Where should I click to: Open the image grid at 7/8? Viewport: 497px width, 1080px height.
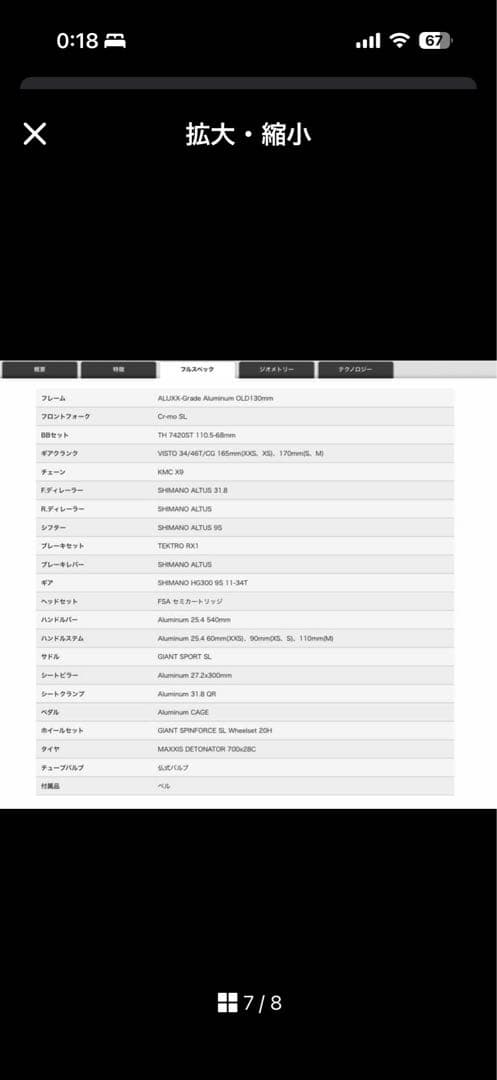[x=228, y=1003]
